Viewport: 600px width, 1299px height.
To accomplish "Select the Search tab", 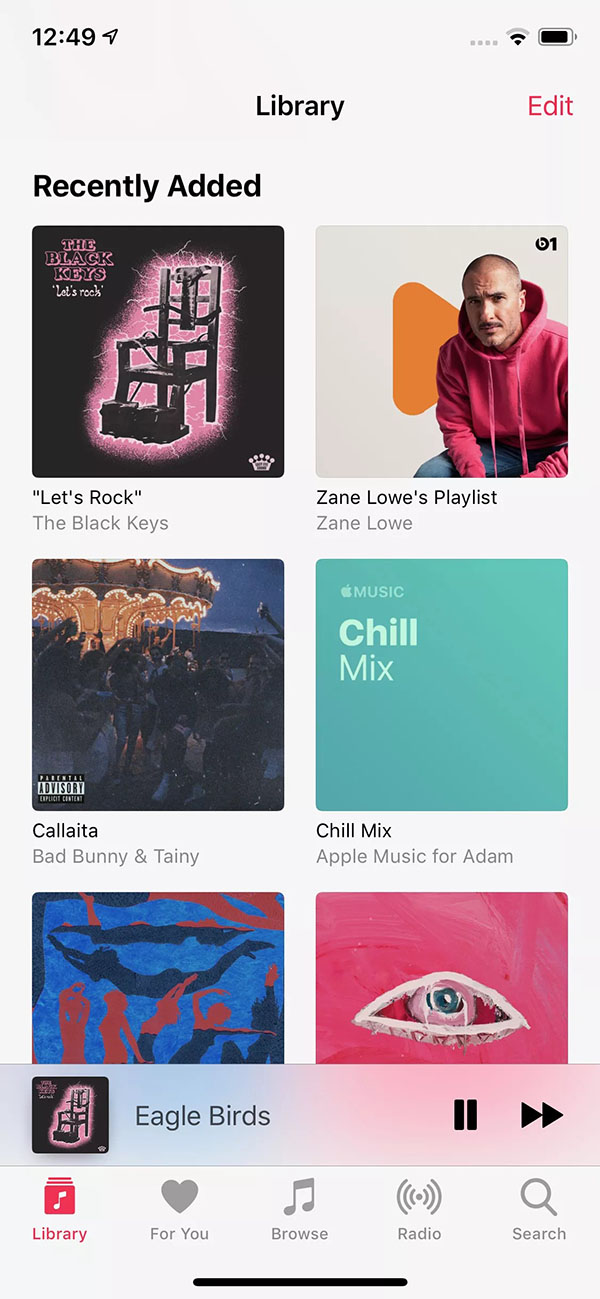I will tap(539, 1210).
